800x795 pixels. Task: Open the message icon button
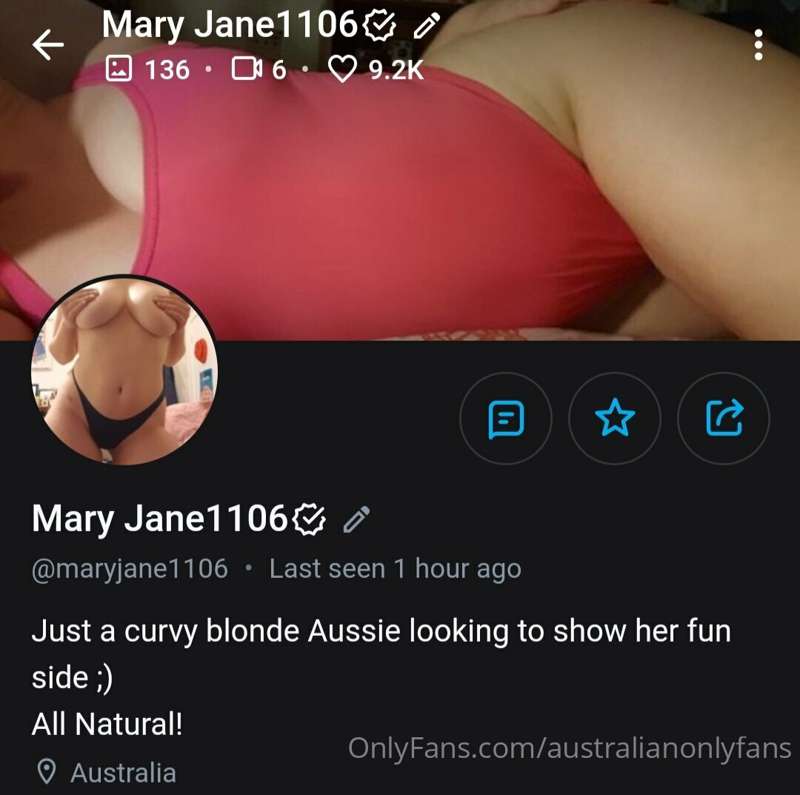coord(506,419)
